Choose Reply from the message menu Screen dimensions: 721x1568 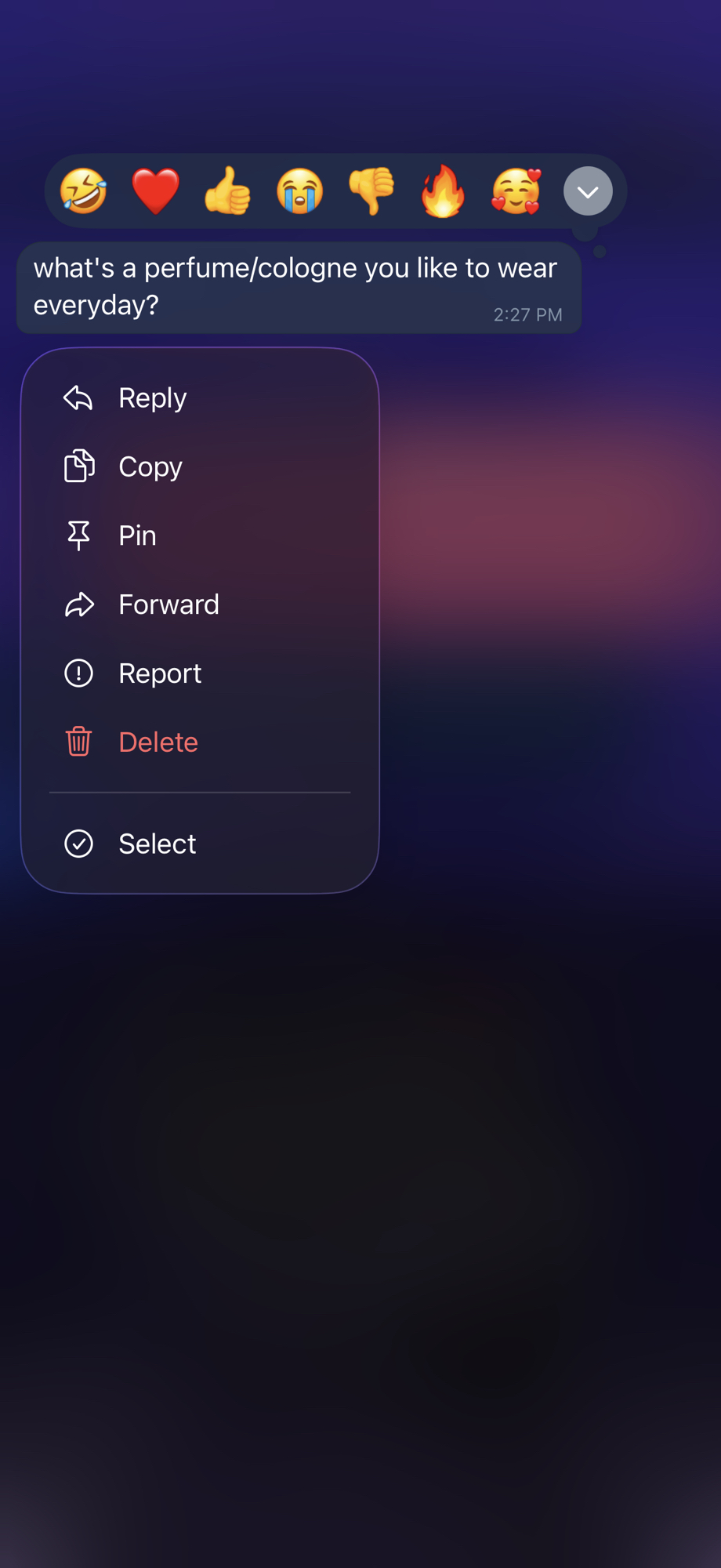click(x=152, y=397)
